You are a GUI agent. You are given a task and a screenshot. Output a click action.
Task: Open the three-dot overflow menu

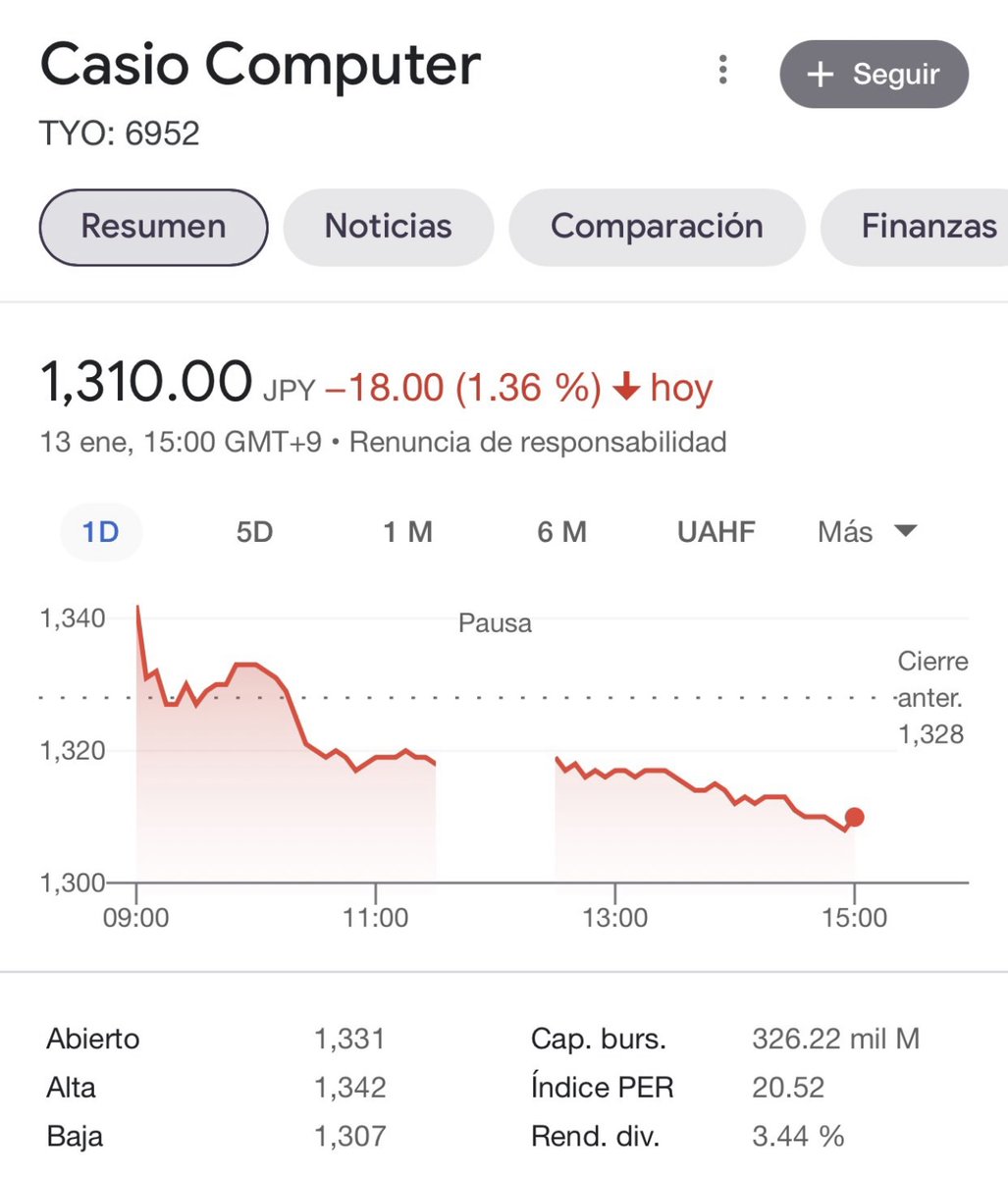(x=723, y=71)
